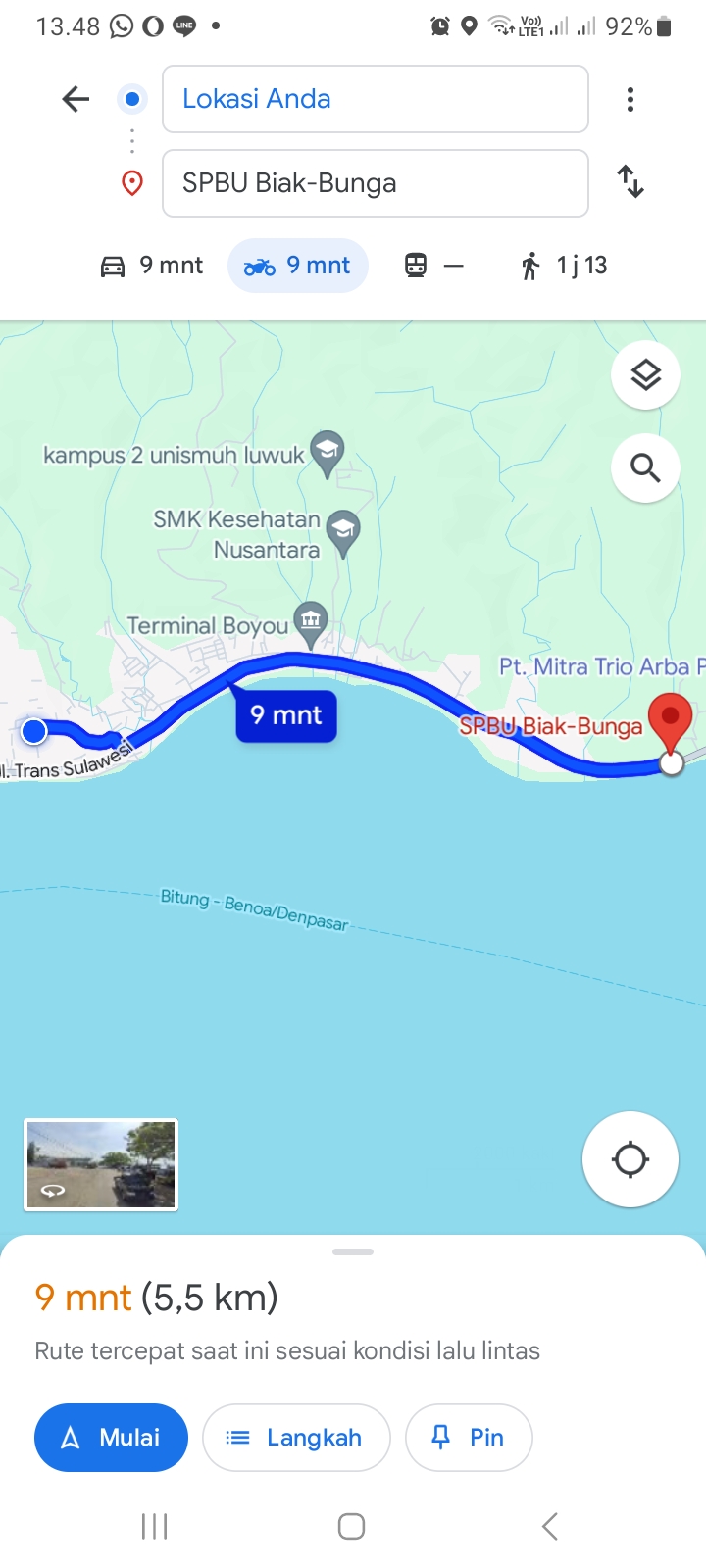Viewport: 706px width, 1568px height.
Task: Start navigation with Mulai
Action: (x=111, y=1438)
